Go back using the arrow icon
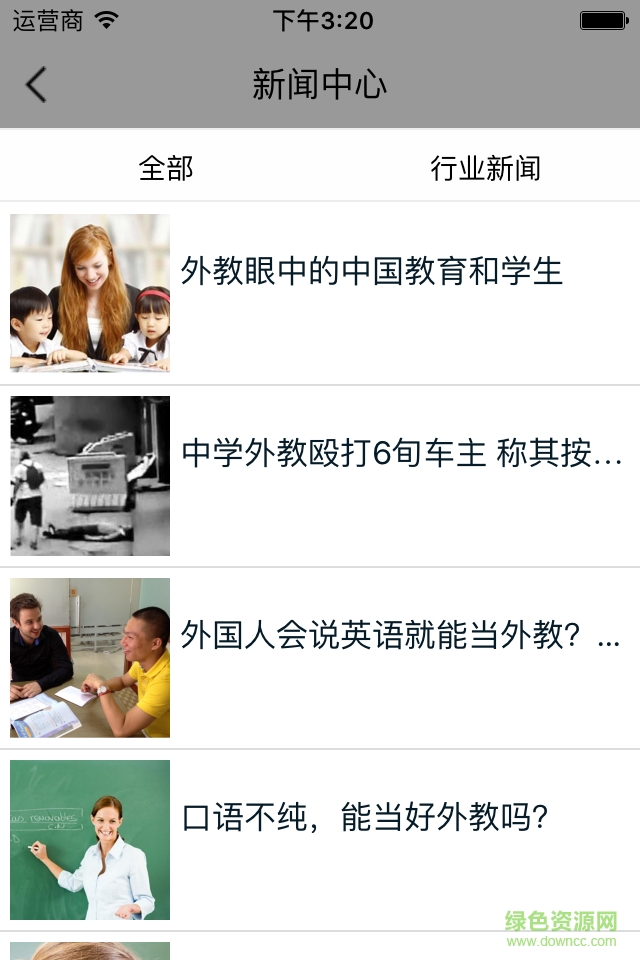 coord(36,85)
